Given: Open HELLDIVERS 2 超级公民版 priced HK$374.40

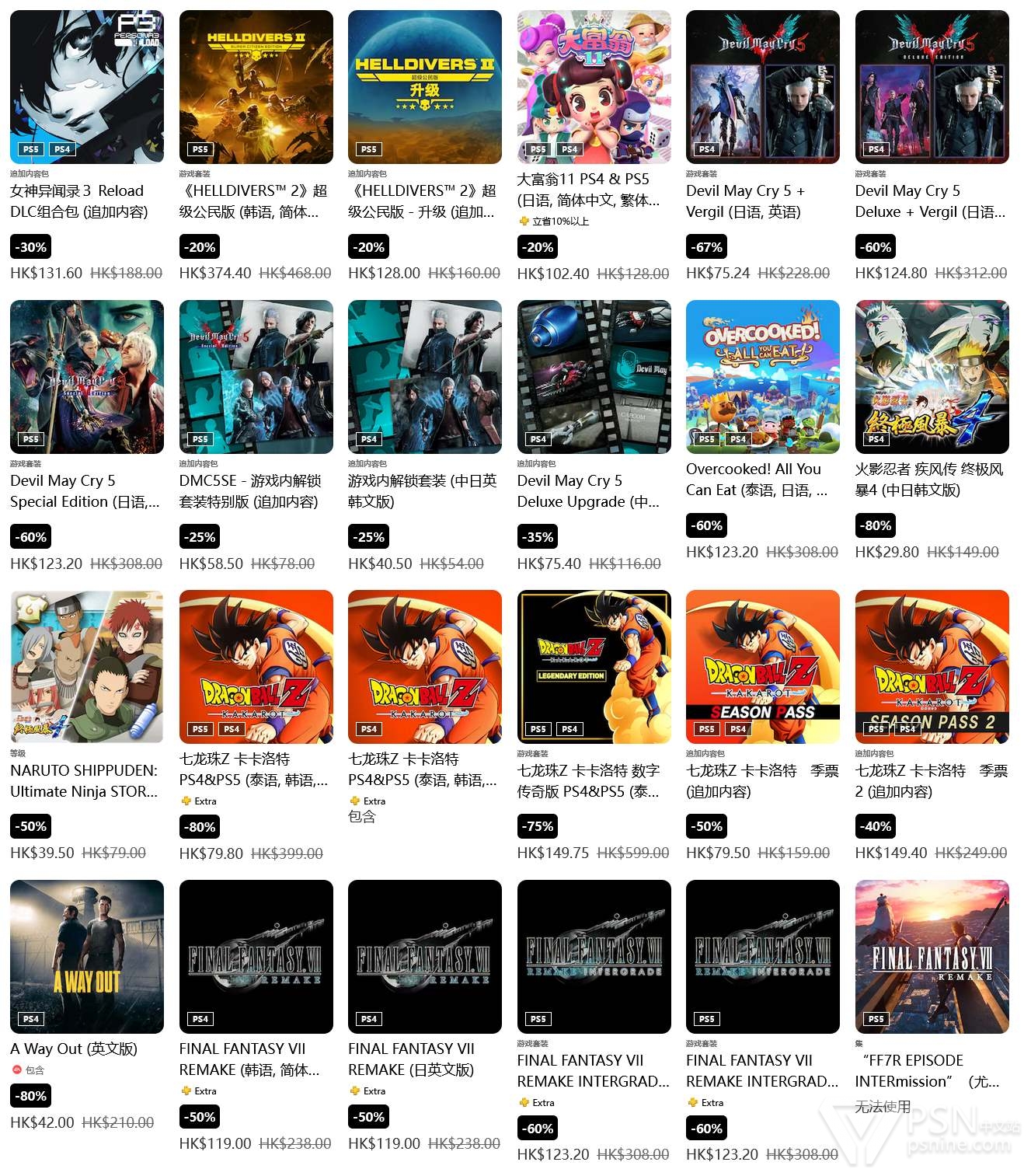Looking at the screenshot, I should coord(256,87).
